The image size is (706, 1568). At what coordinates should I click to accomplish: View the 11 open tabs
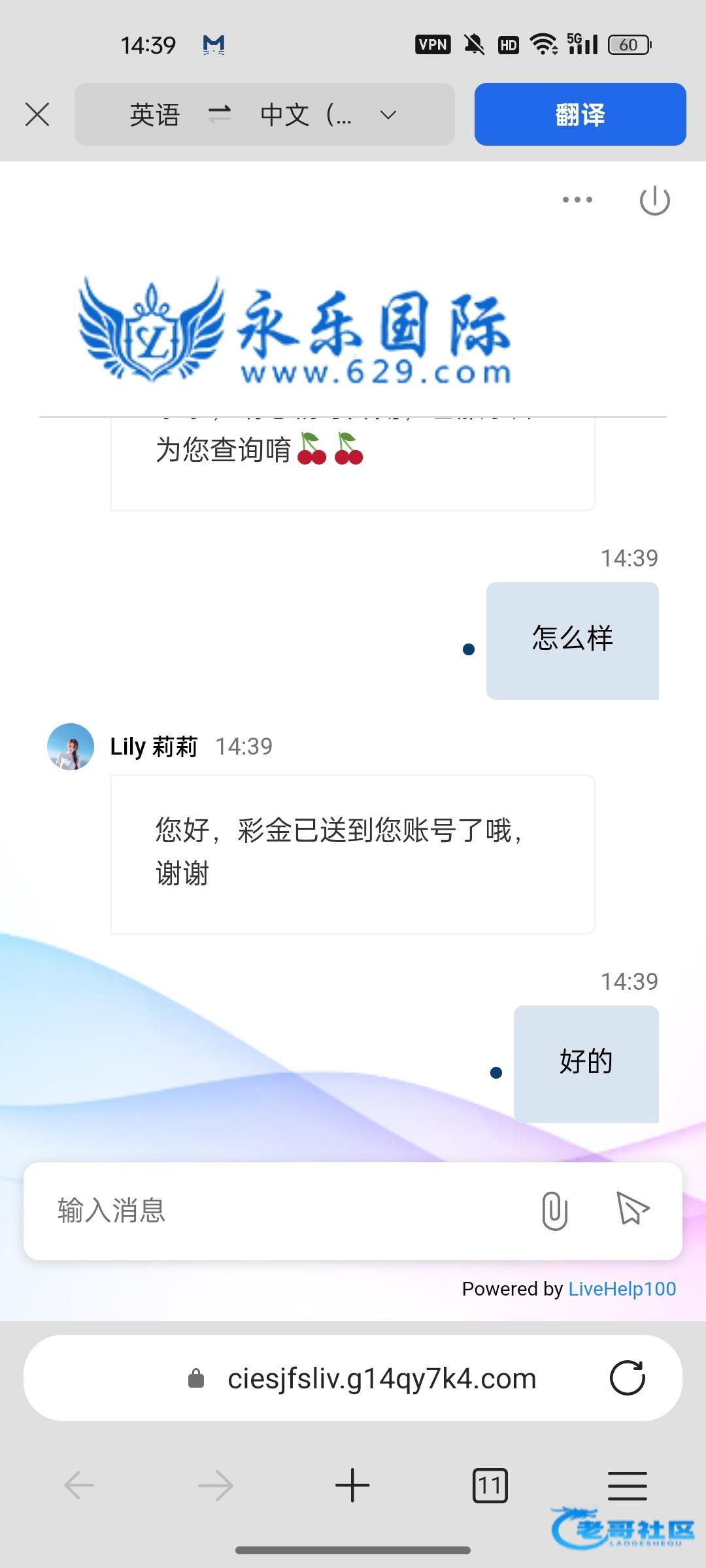tap(490, 1485)
